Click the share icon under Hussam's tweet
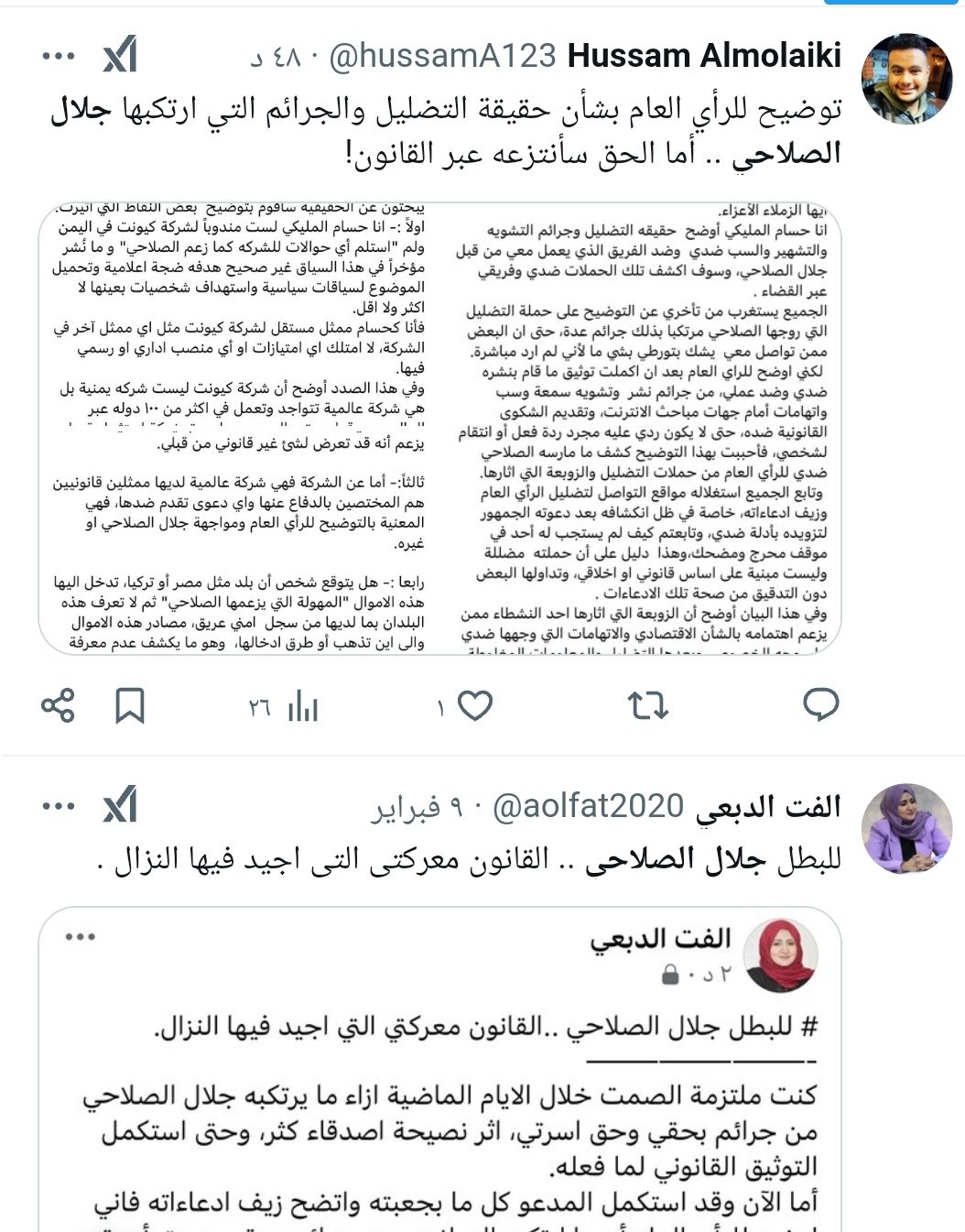Screen dimensions: 965x1232 click(56, 705)
